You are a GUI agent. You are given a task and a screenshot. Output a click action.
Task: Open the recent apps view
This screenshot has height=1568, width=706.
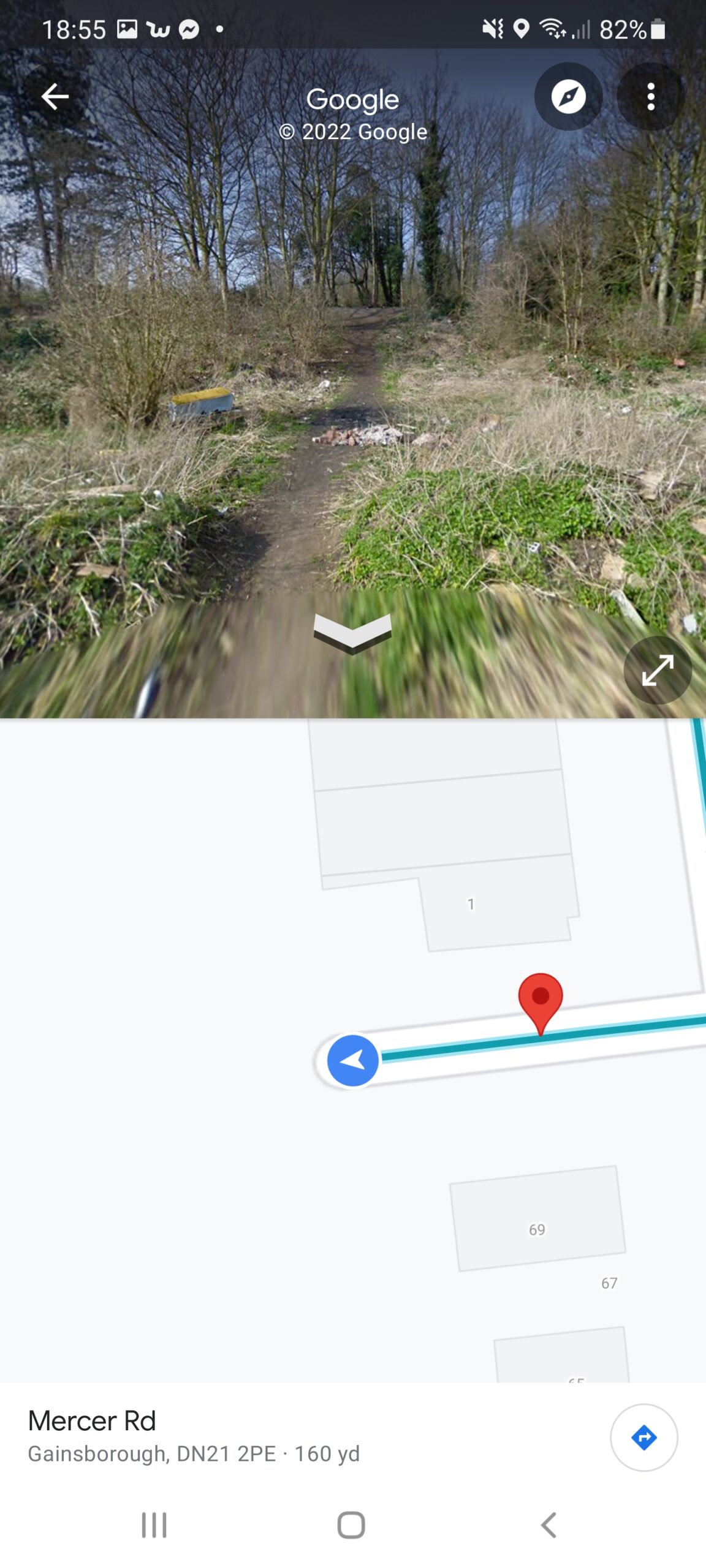[x=154, y=1525]
